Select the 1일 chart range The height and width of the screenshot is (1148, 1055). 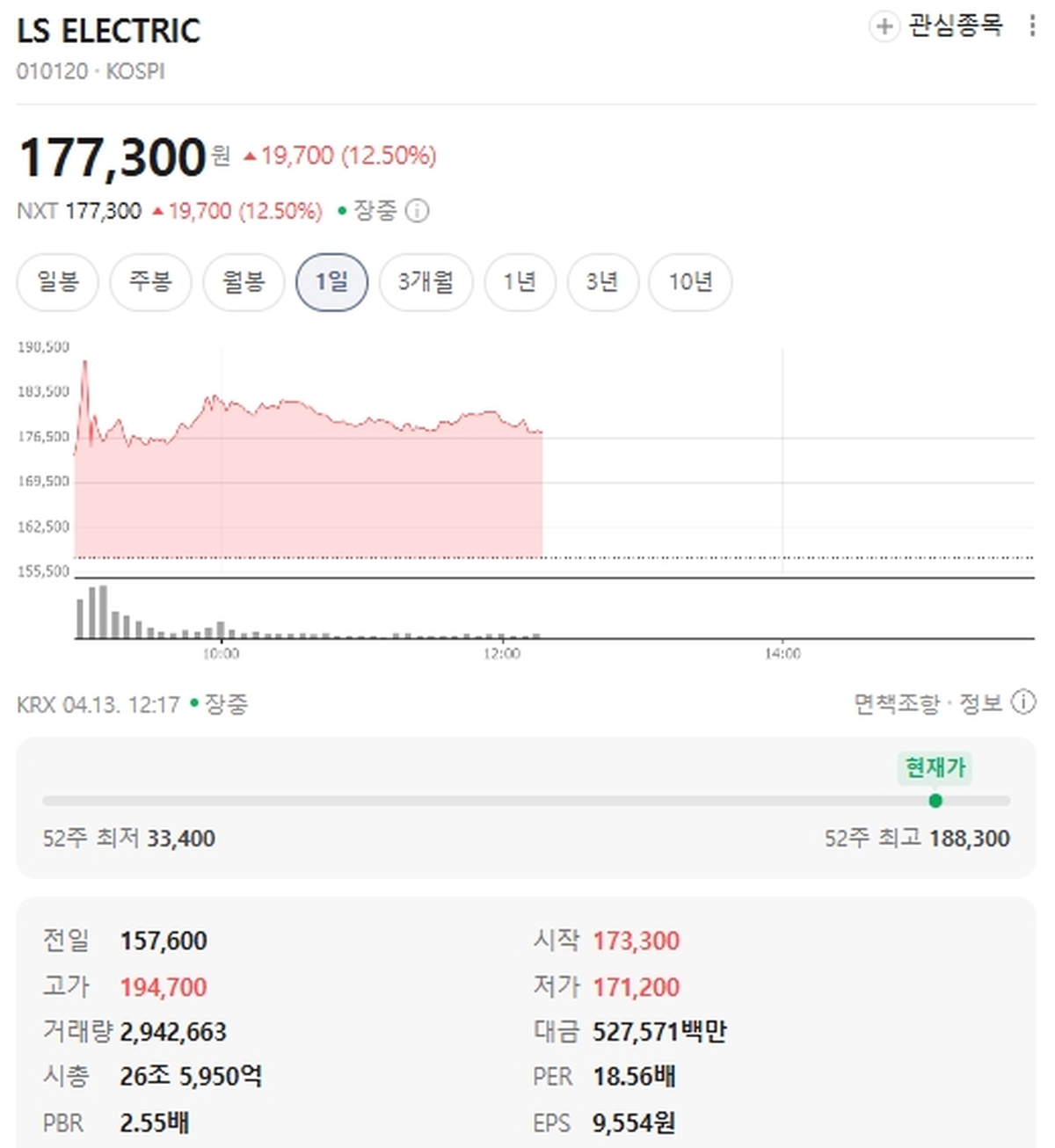pos(331,282)
